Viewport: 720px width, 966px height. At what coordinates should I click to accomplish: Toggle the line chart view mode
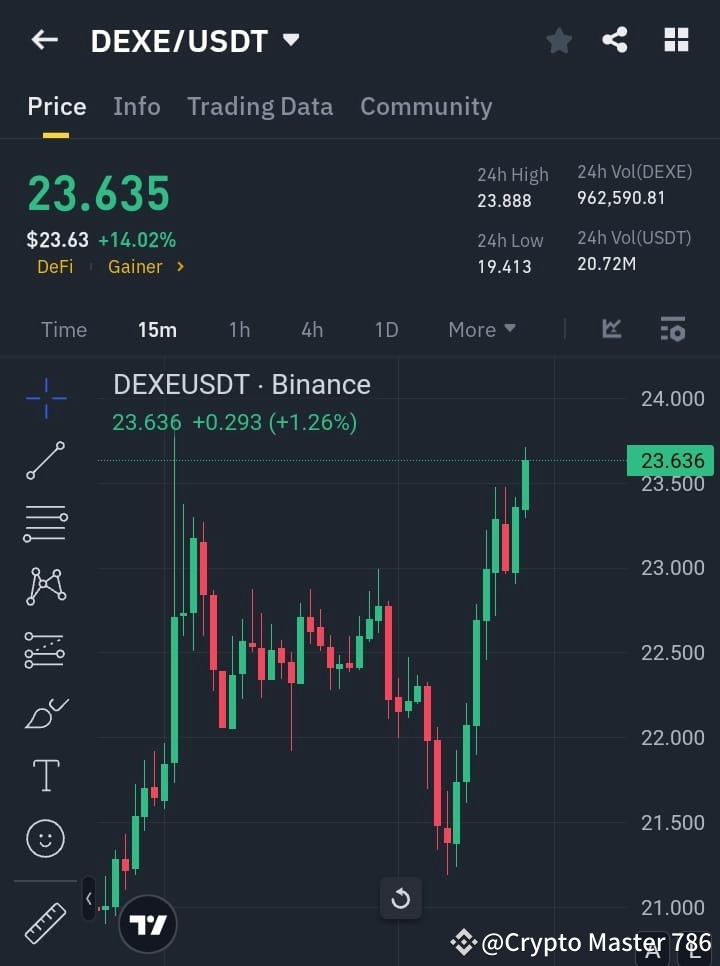point(610,329)
